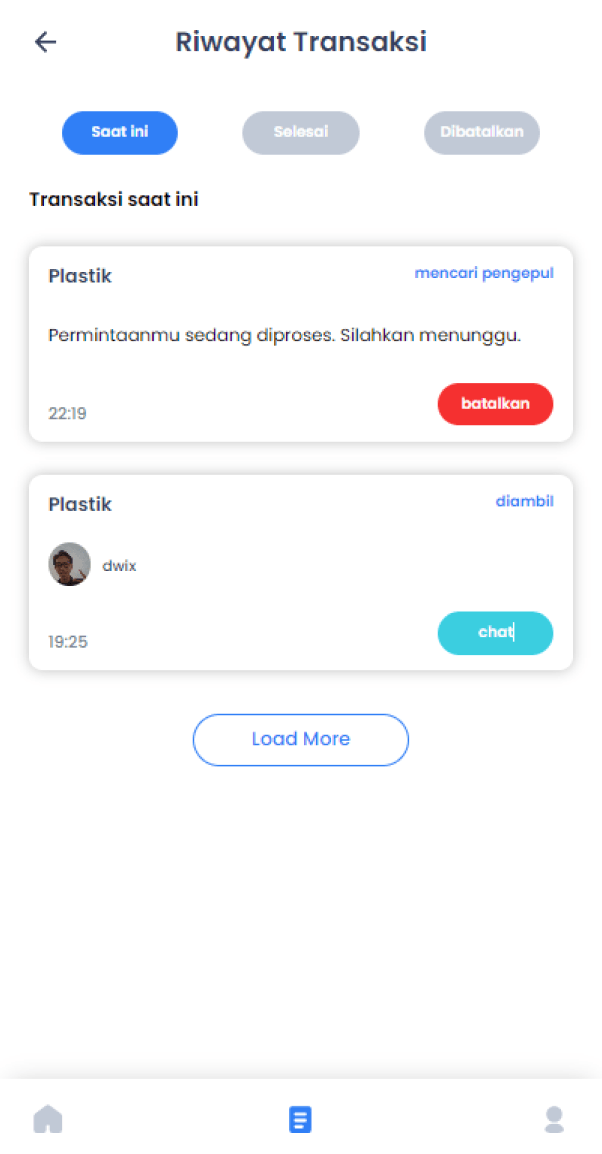
Task: Select the Saat ini filter chip
Action: pos(120,132)
